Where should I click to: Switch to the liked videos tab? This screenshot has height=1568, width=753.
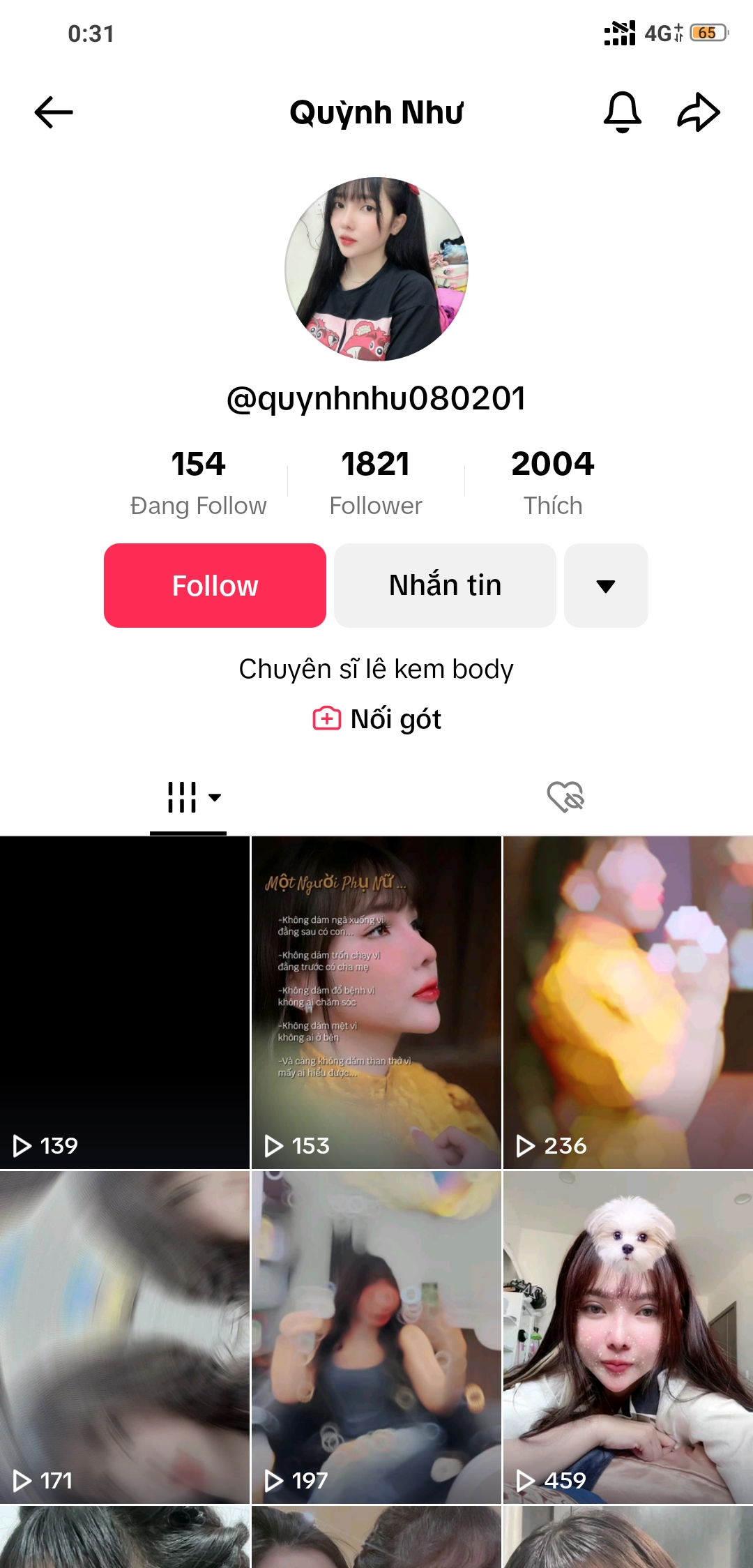point(565,797)
